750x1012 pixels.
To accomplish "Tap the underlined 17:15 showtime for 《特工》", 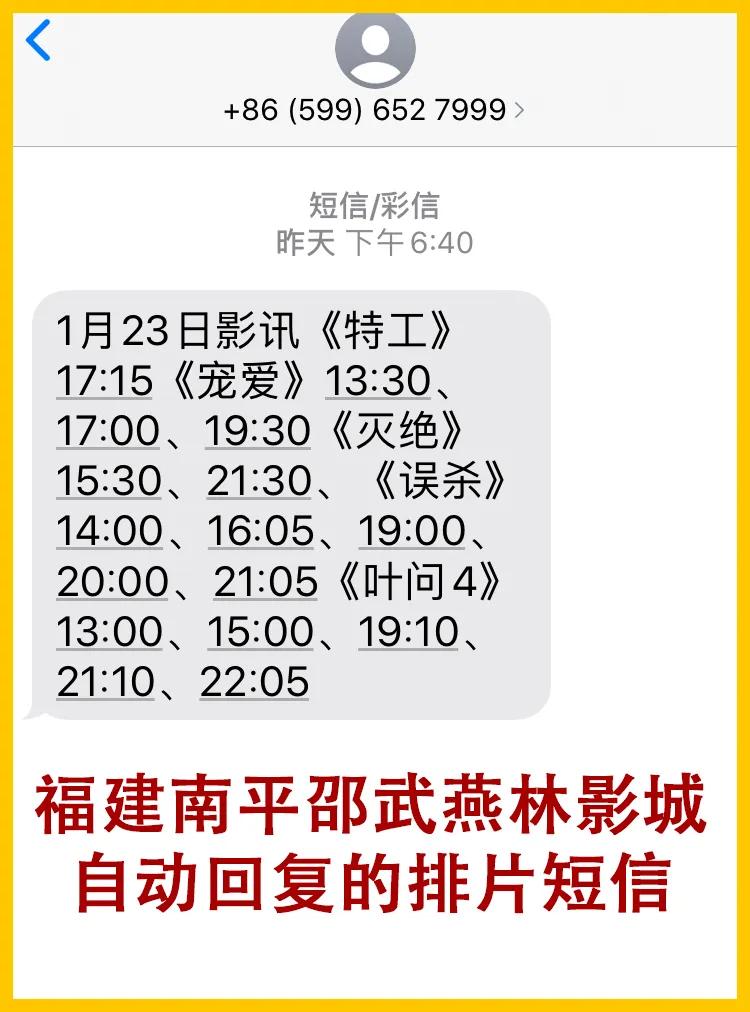I will pyautogui.click(x=107, y=378).
